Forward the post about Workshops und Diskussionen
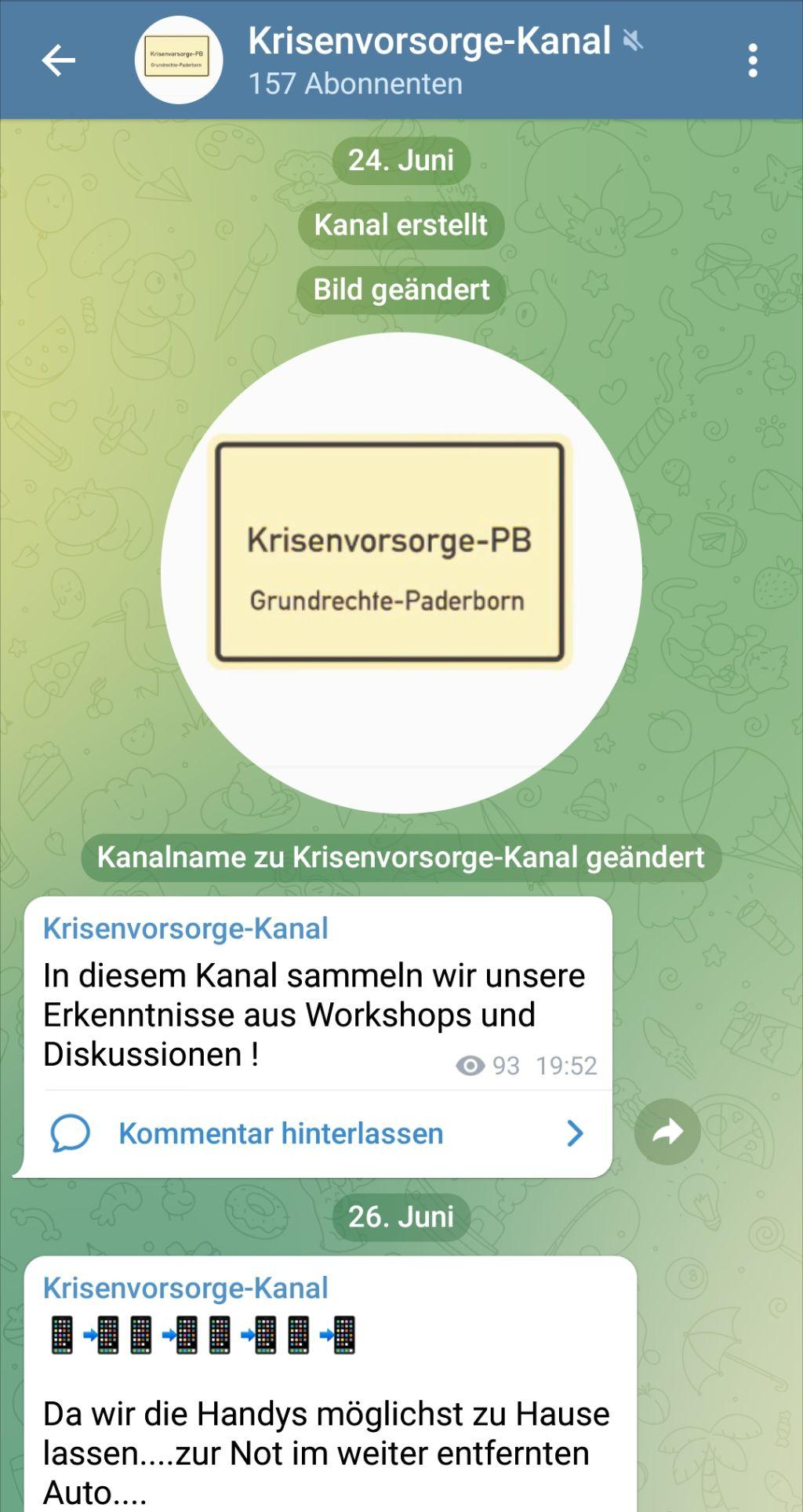Image resolution: width=803 pixels, height=1512 pixels. click(x=667, y=1132)
